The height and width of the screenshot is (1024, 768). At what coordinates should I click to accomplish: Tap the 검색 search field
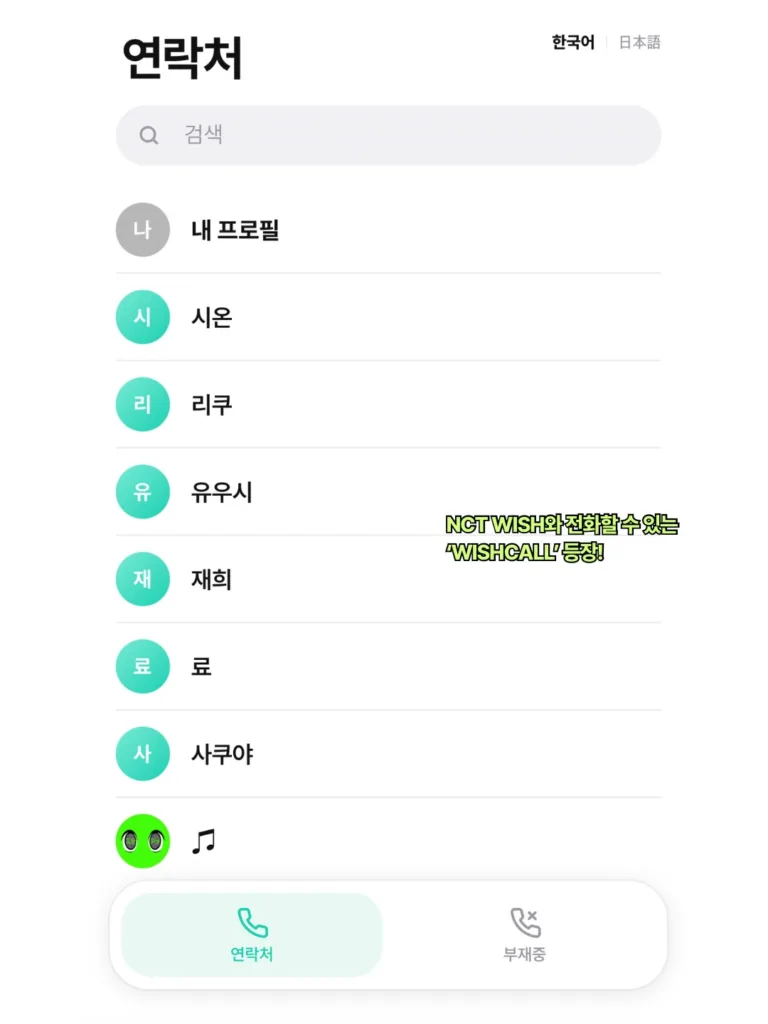[x=388, y=135]
